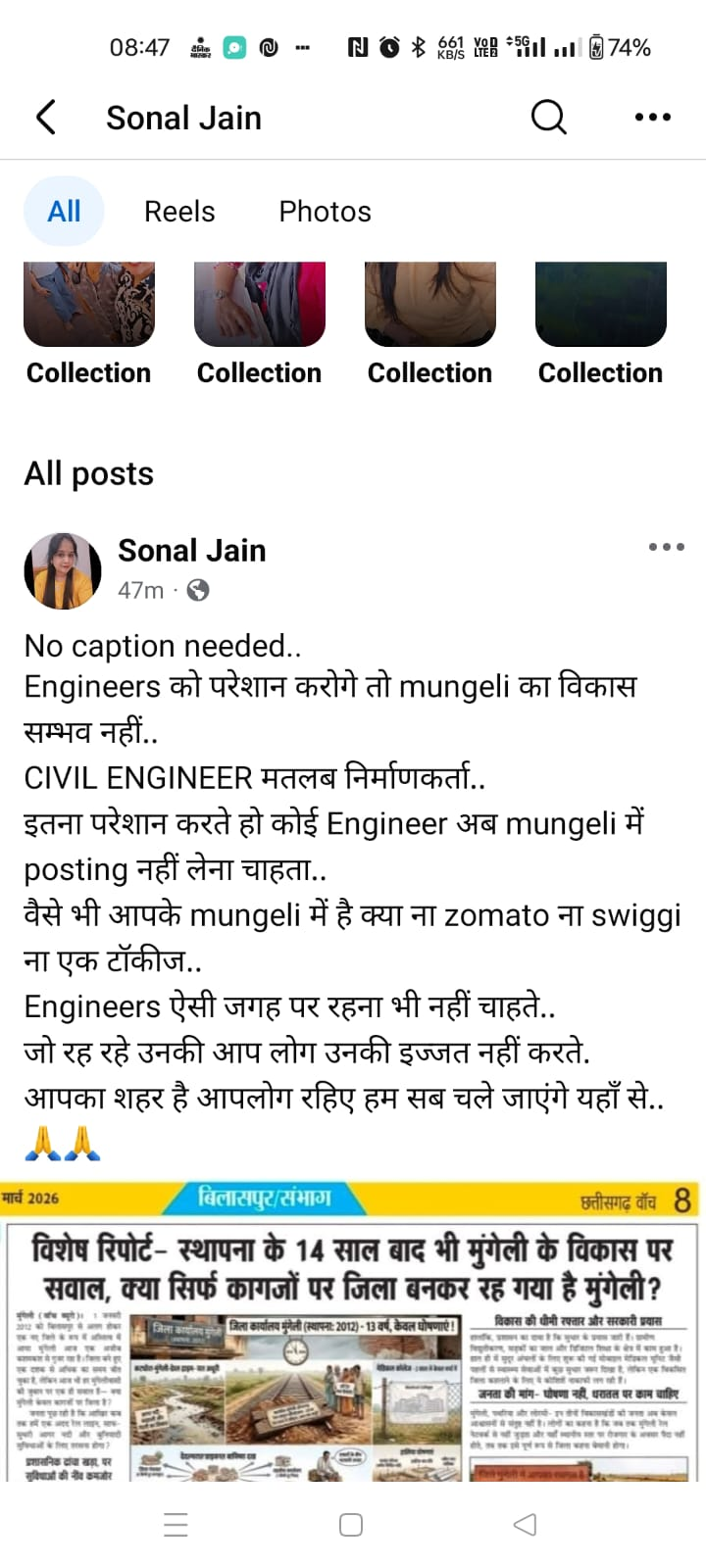706x1568 pixels.
Task: Open the profile header's three-dot menu
Action: (x=652, y=118)
